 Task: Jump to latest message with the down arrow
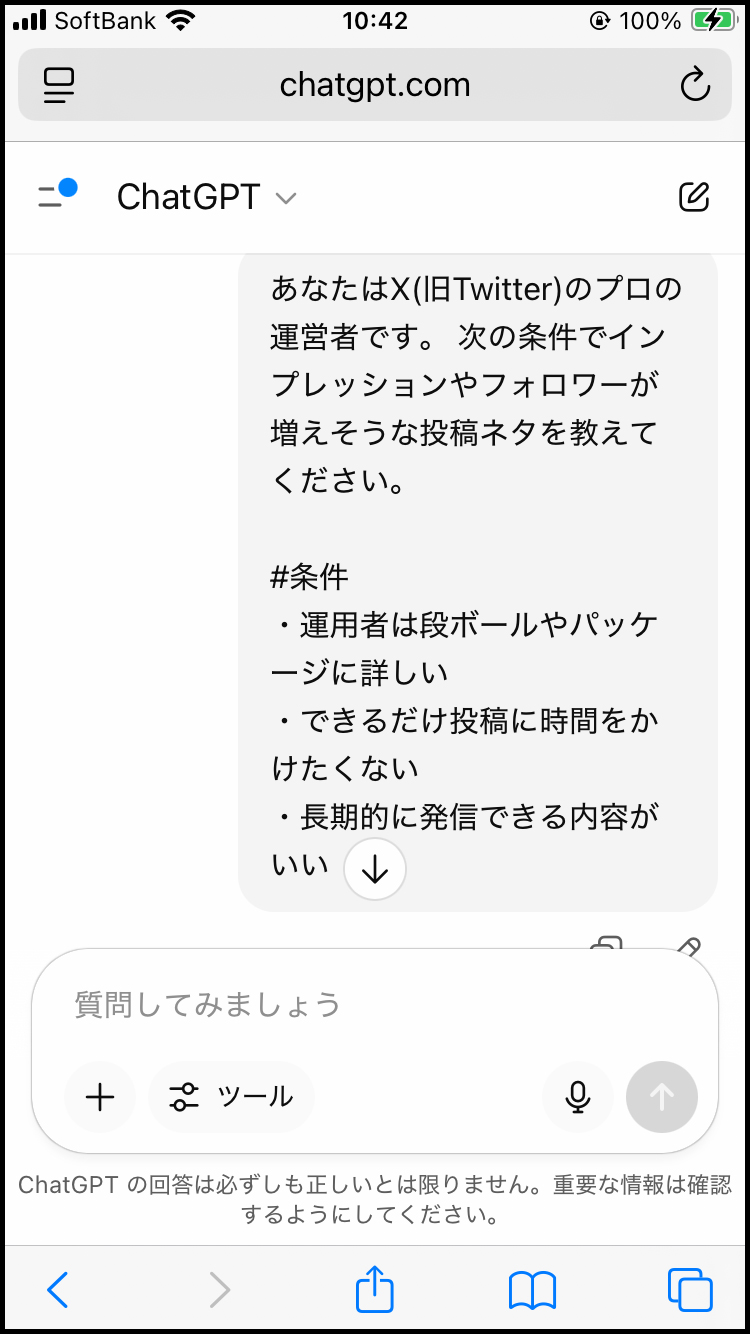[x=374, y=869]
